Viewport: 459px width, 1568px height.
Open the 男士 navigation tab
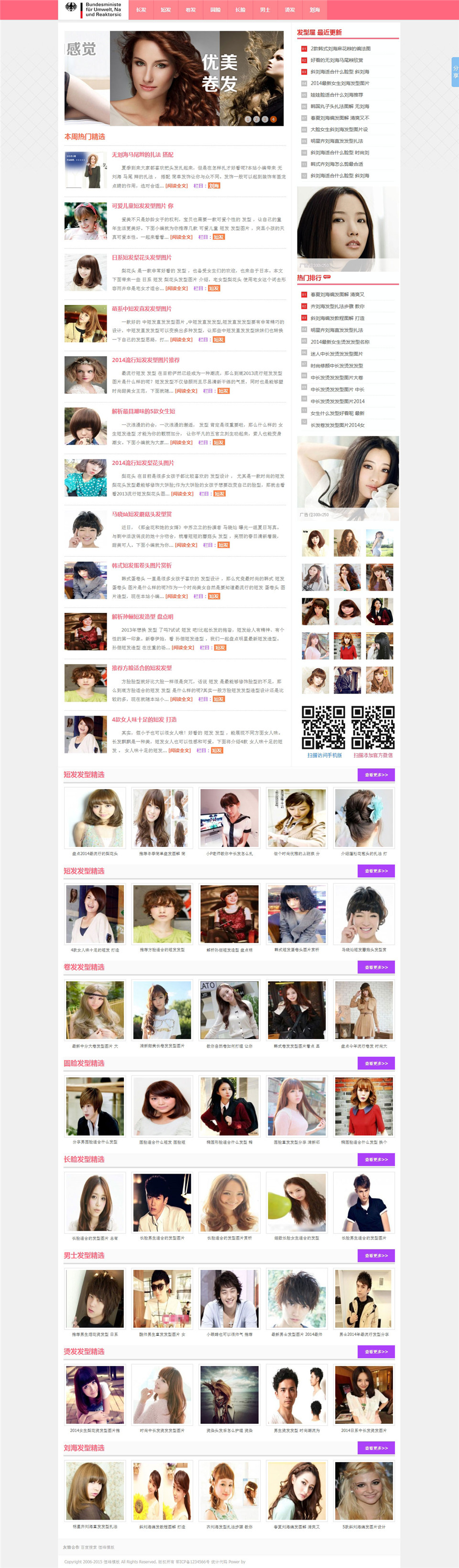pos(265,10)
